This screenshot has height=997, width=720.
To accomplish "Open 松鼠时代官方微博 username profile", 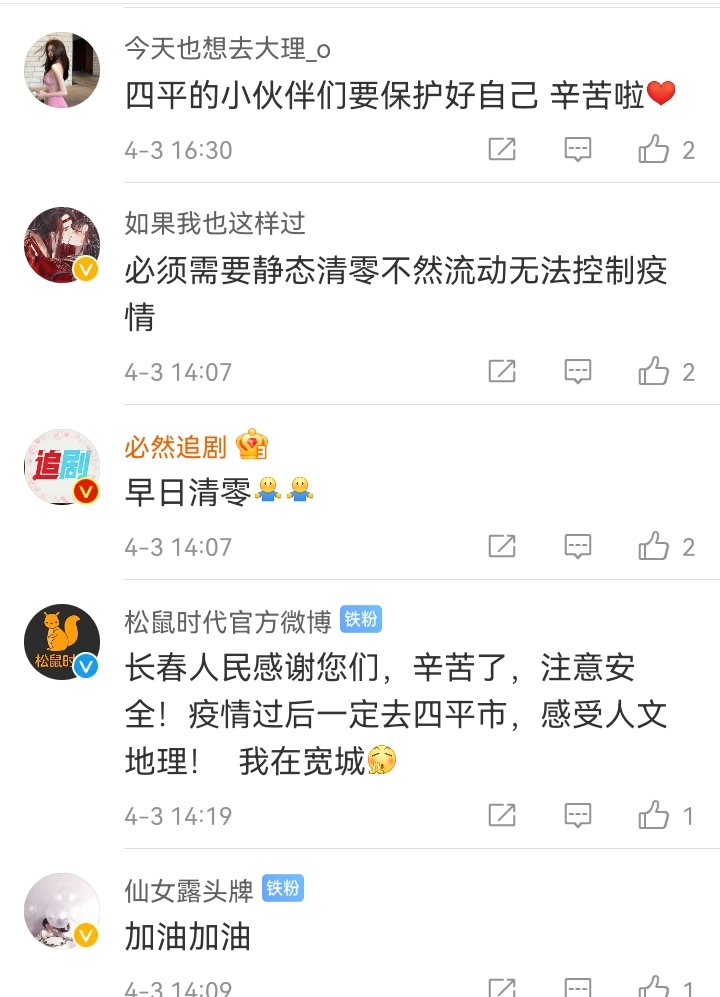I will pos(228,621).
